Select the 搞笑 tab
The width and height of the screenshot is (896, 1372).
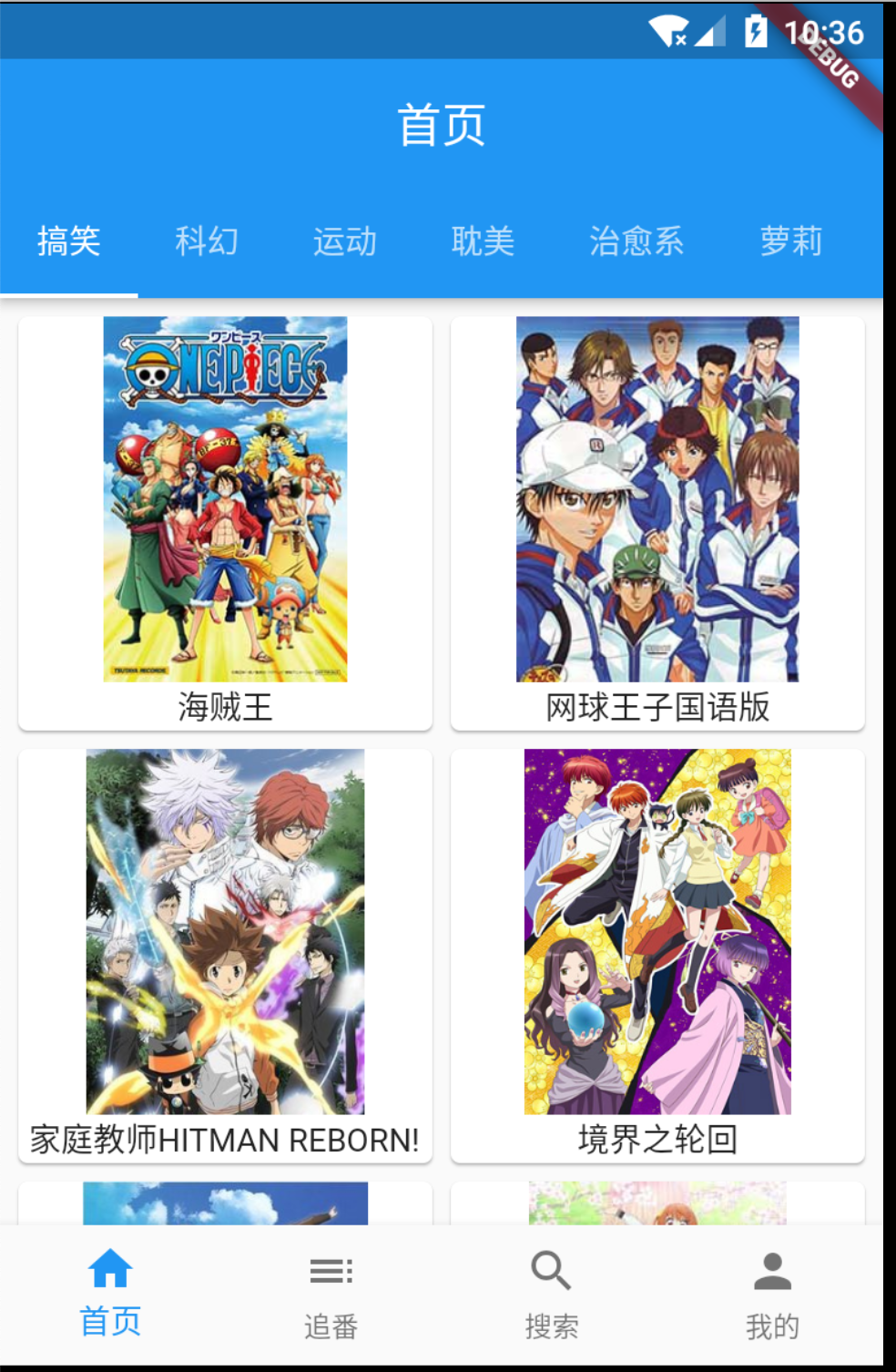[x=69, y=241]
